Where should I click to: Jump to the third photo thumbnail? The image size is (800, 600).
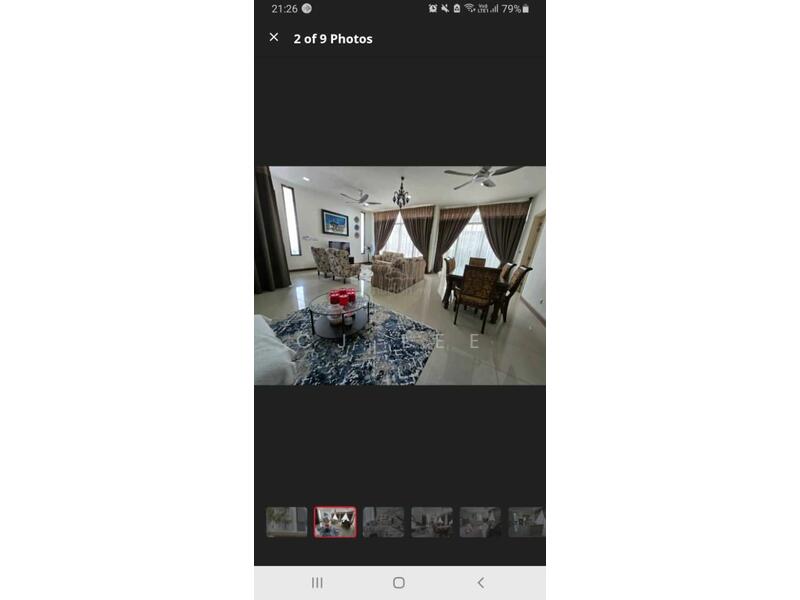point(384,522)
